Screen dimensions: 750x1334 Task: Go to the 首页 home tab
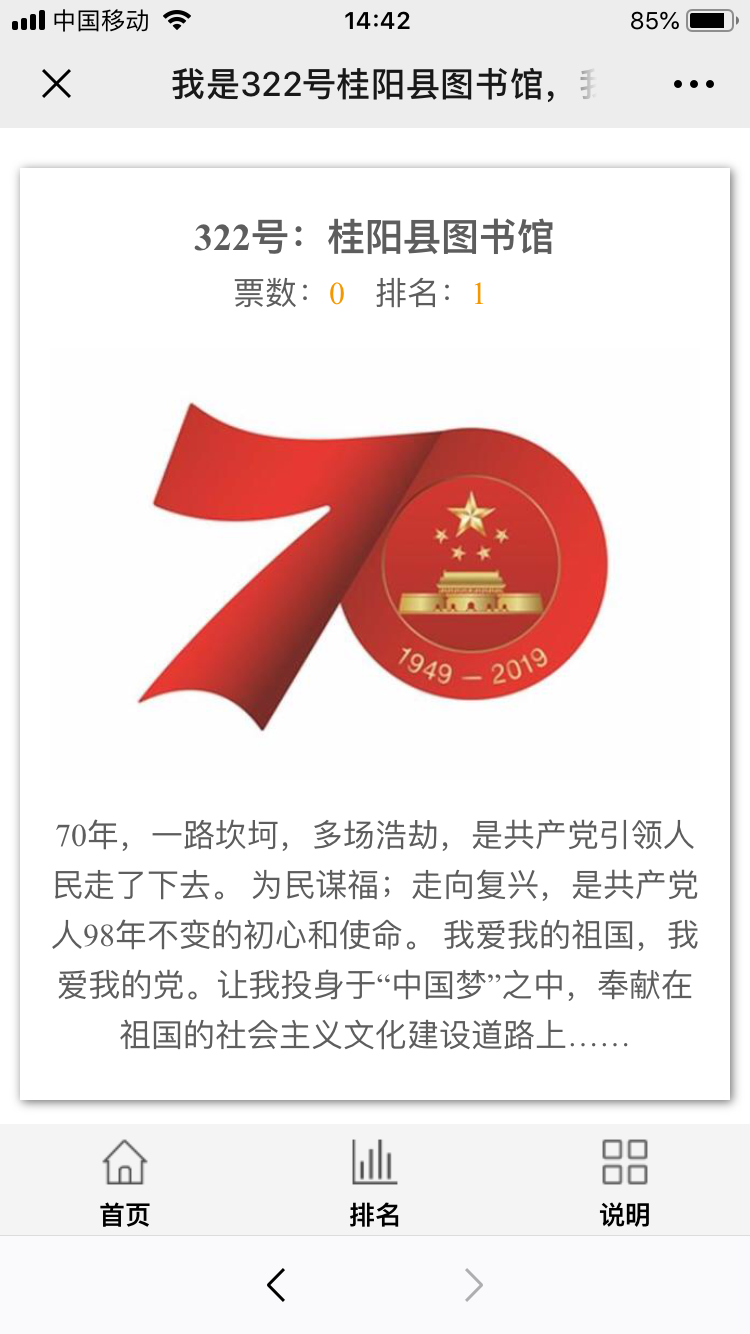coord(125,1182)
